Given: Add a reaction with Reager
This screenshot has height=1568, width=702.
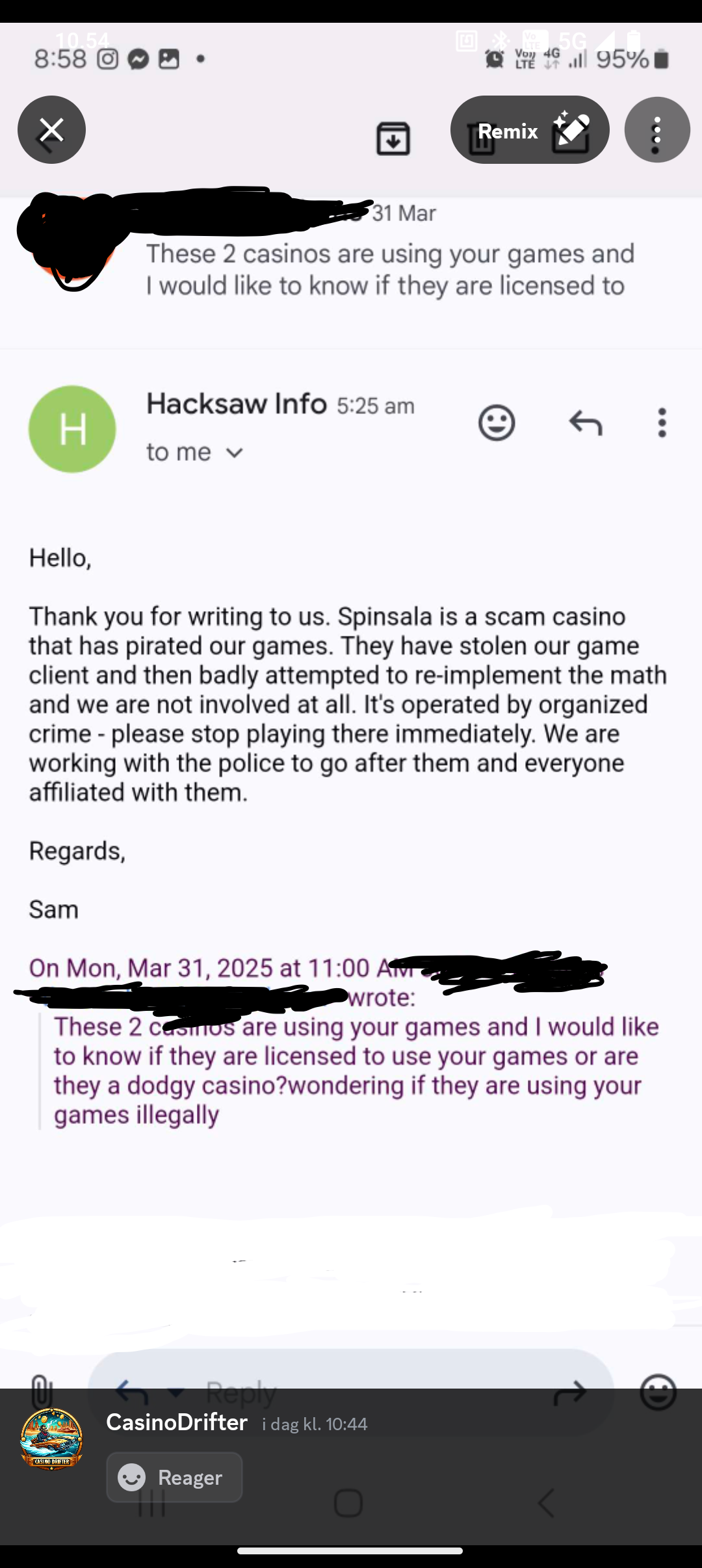Looking at the screenshot, I should (x=174, y=1477).
